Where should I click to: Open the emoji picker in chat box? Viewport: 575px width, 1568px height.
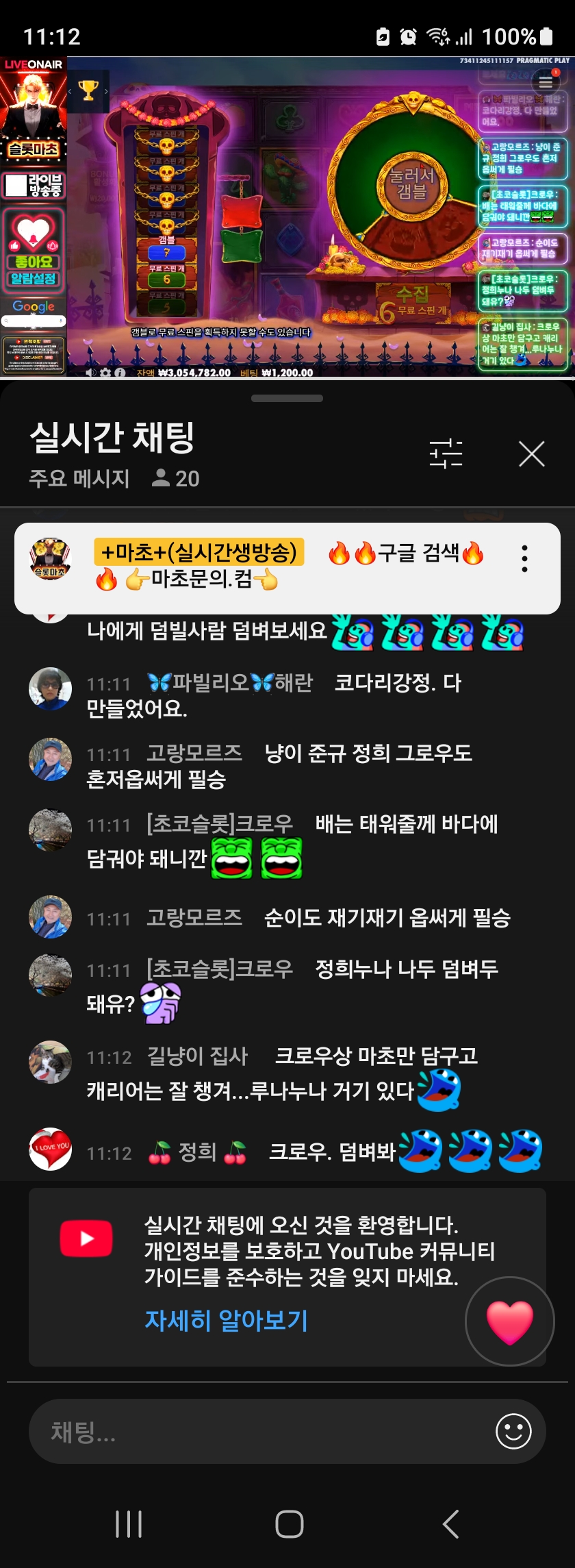pyautogui.click(x=513, y=1431)
